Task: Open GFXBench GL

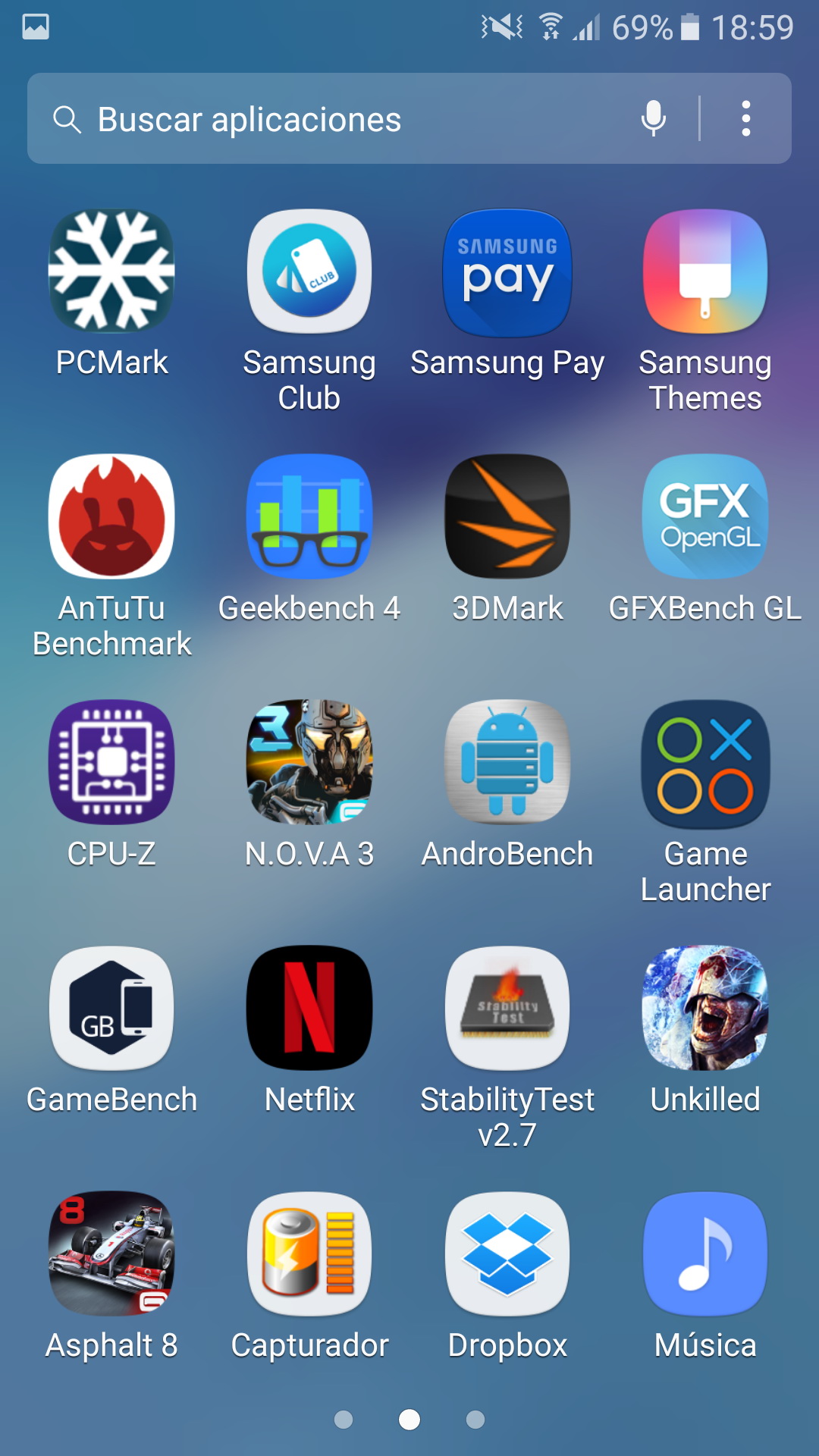Action: pos(705,516)
